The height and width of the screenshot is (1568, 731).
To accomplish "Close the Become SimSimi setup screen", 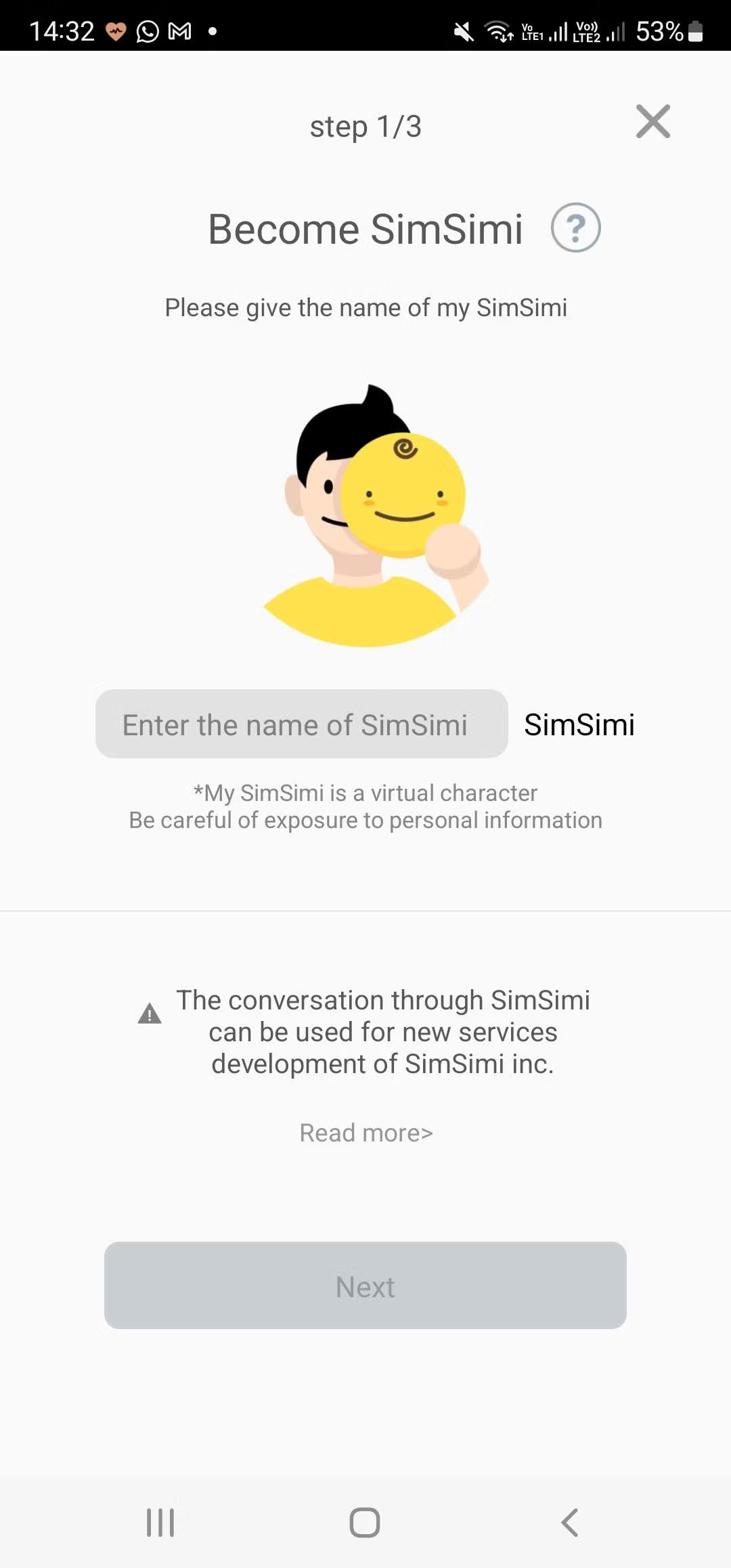I will coord(652,122).
